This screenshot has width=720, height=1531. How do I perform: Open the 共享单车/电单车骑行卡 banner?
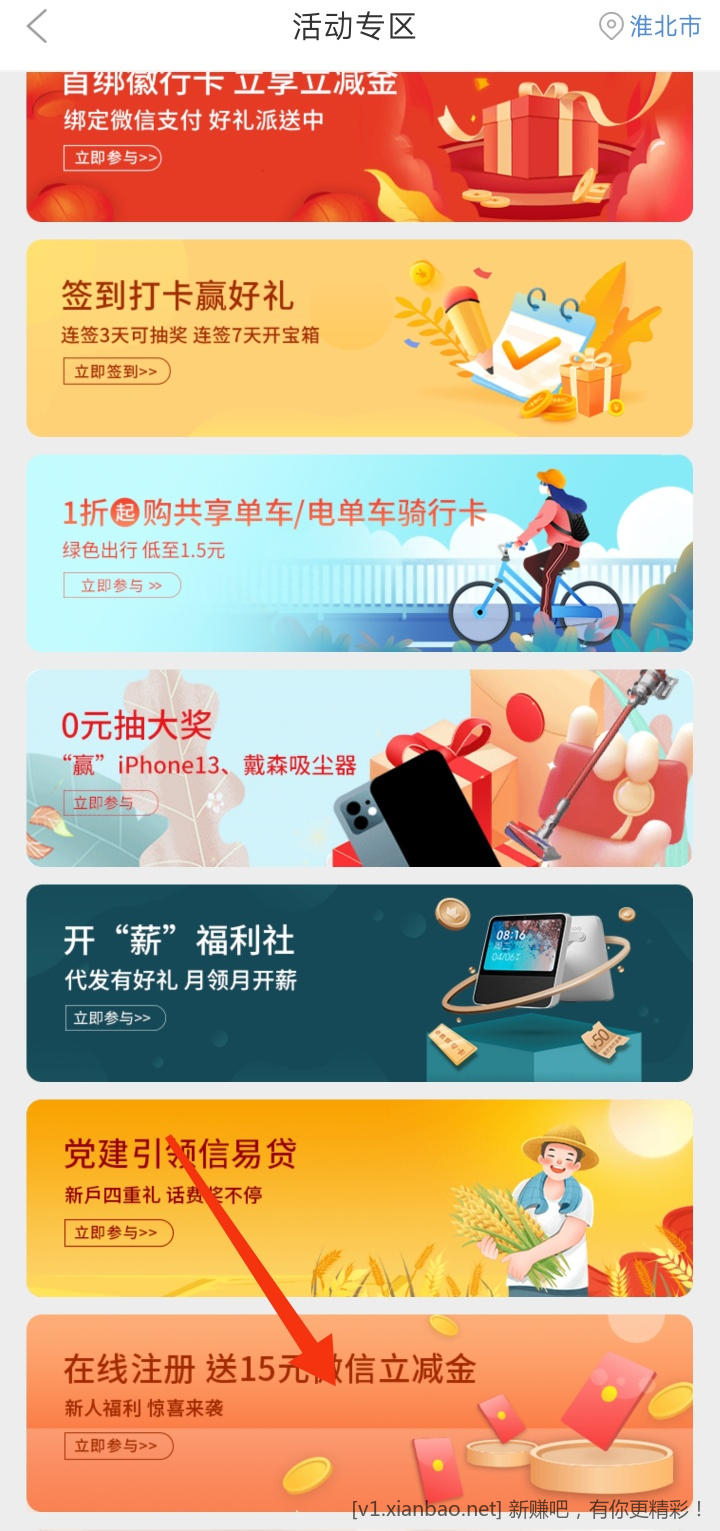[x=359, y=553]
